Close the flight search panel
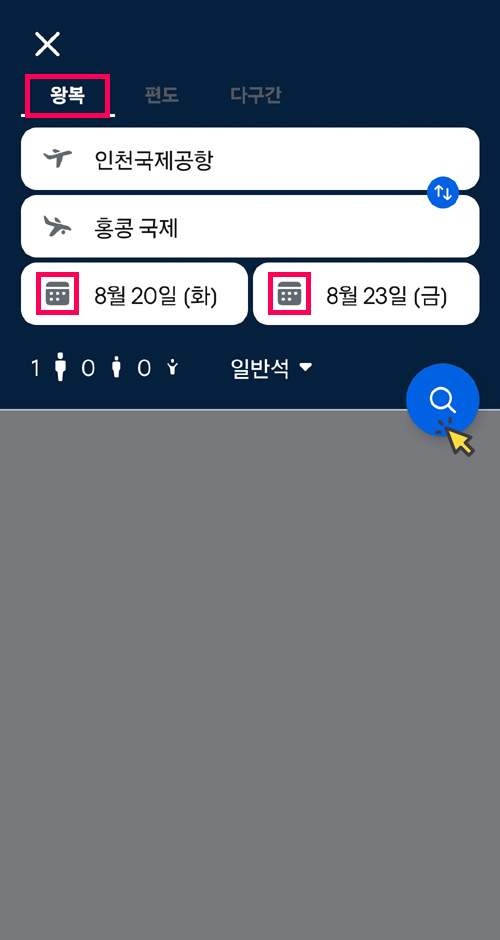 (x=47, y=44)
